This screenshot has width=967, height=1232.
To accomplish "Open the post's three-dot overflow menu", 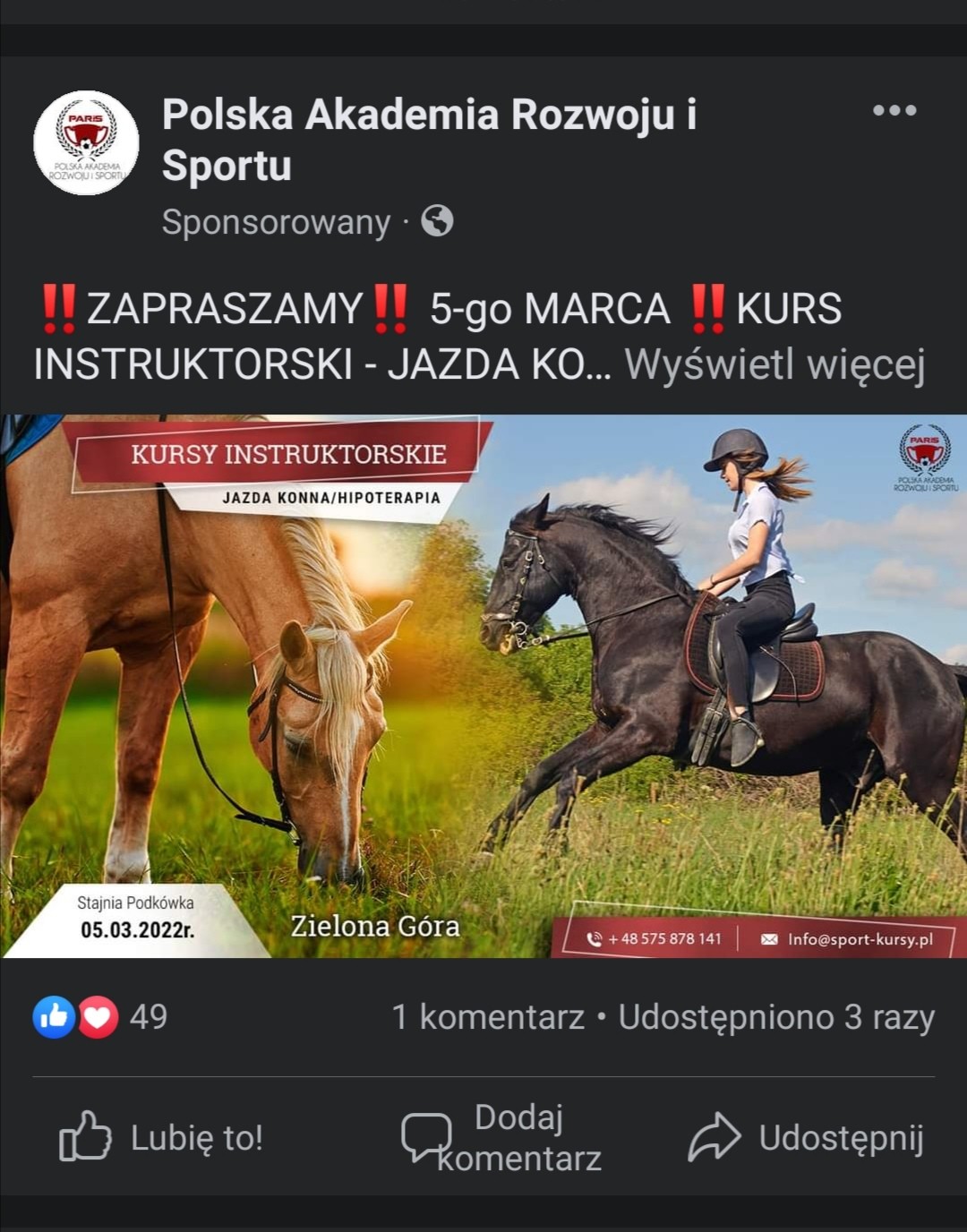I will pyautogui.click(x=894, y=111).
